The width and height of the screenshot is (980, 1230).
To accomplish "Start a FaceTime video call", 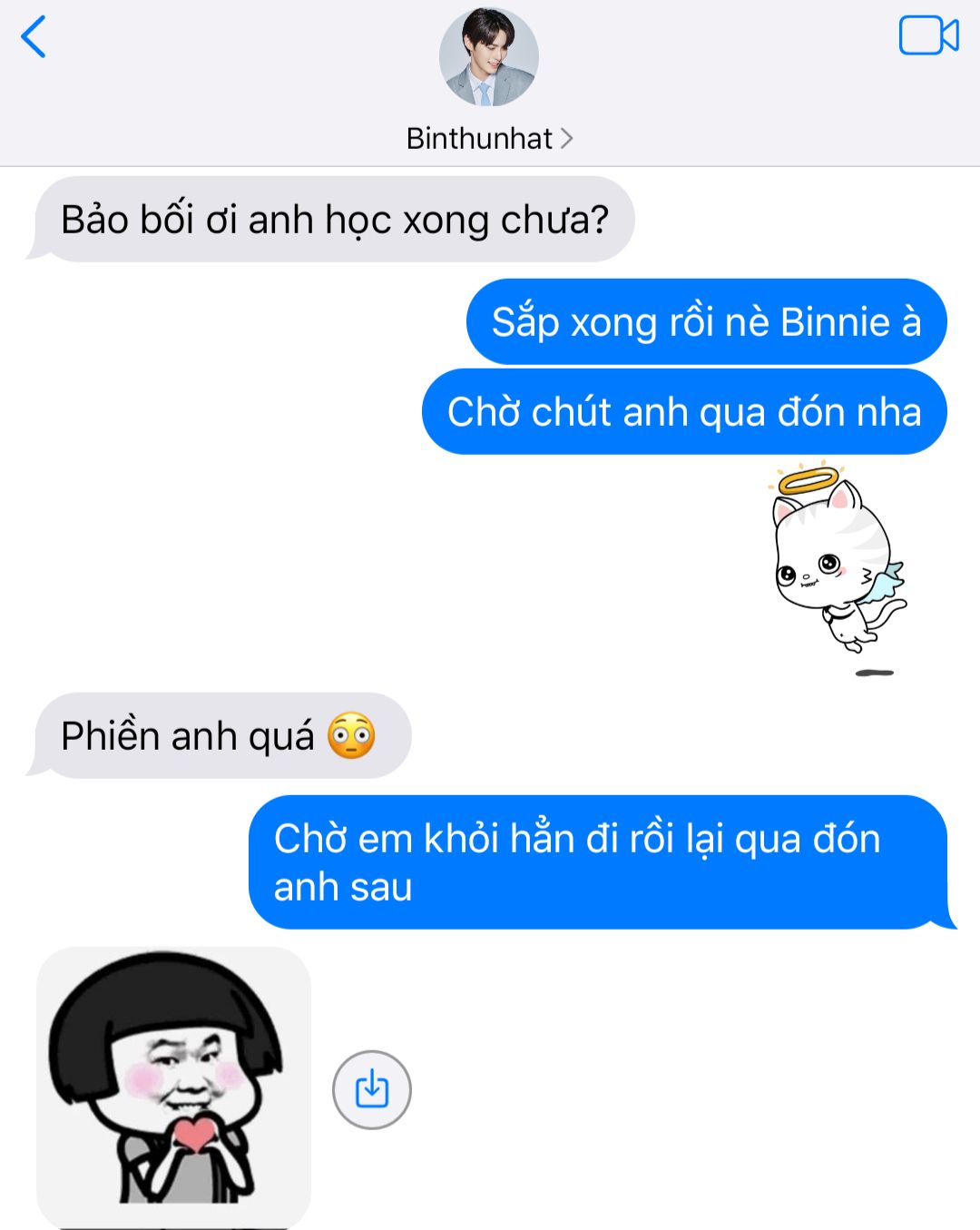I will [928, 36].
